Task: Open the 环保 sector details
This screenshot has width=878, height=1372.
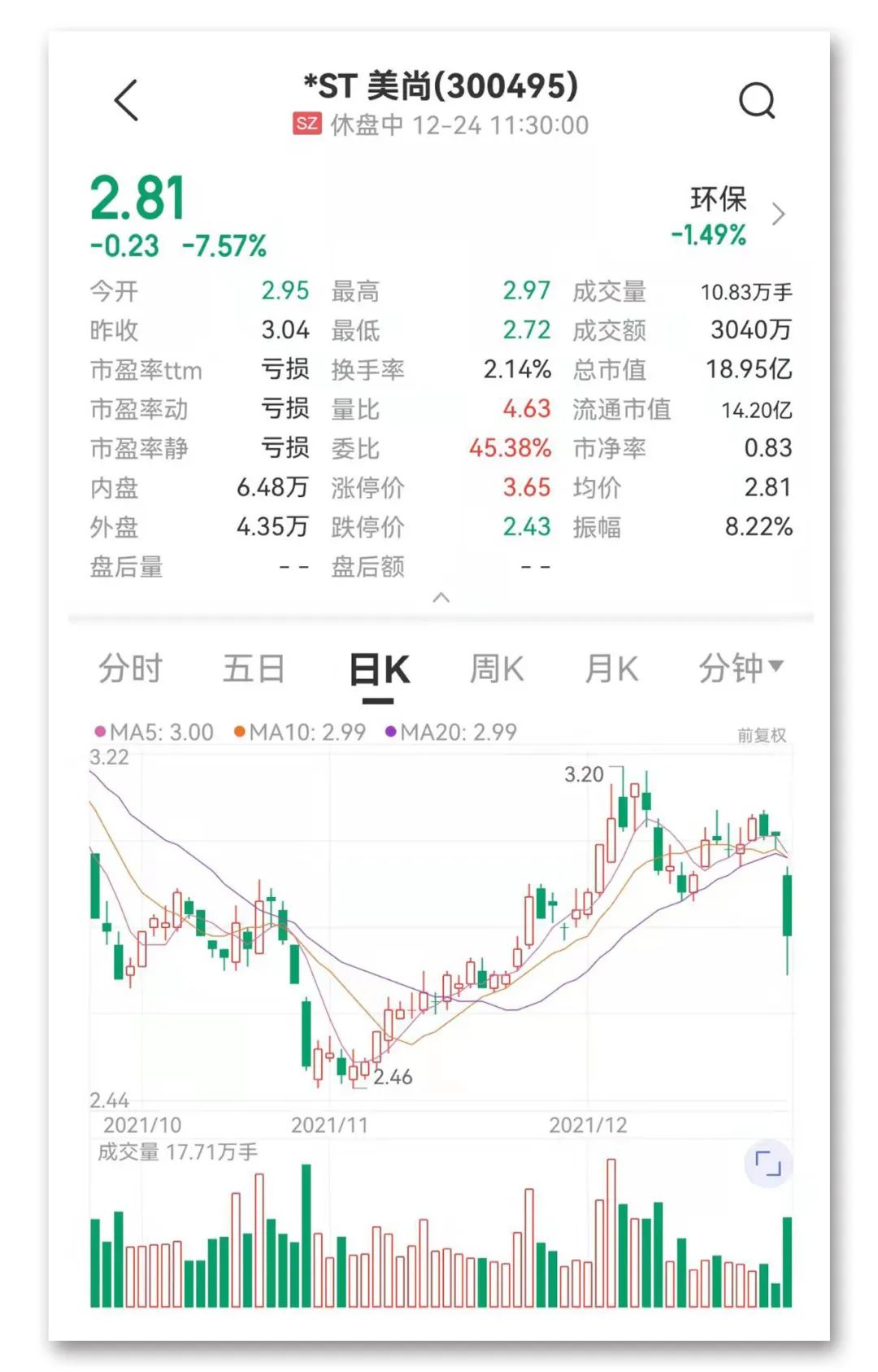Action: pyautogui.click(x=728, y=216)
